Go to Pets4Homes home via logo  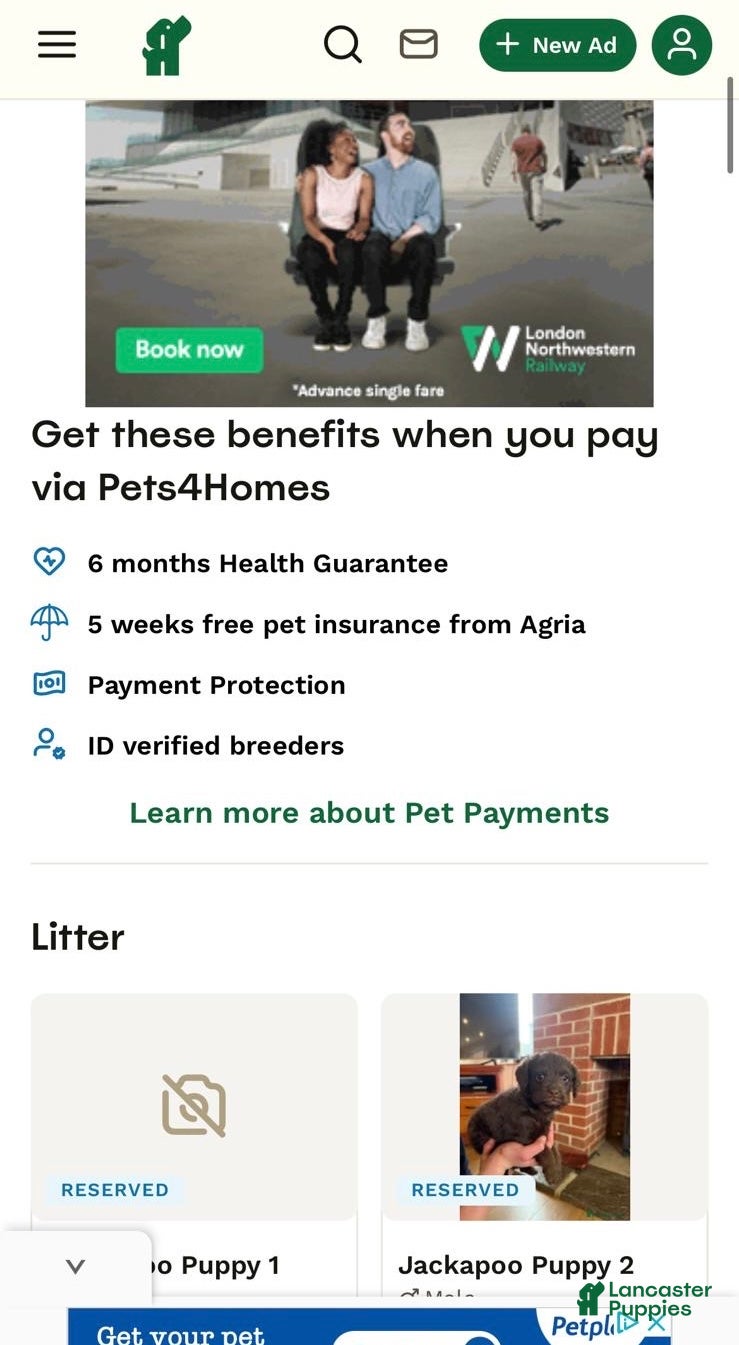[165, 46]
